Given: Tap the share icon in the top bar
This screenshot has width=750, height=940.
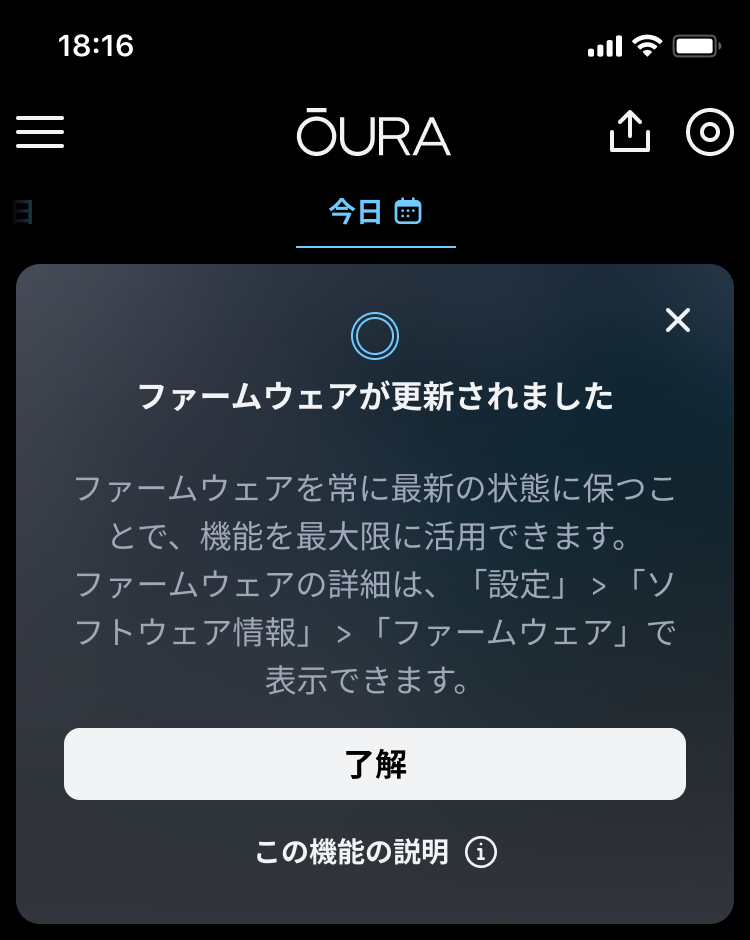Looking at the screenshot, I should tap(630, 132).
